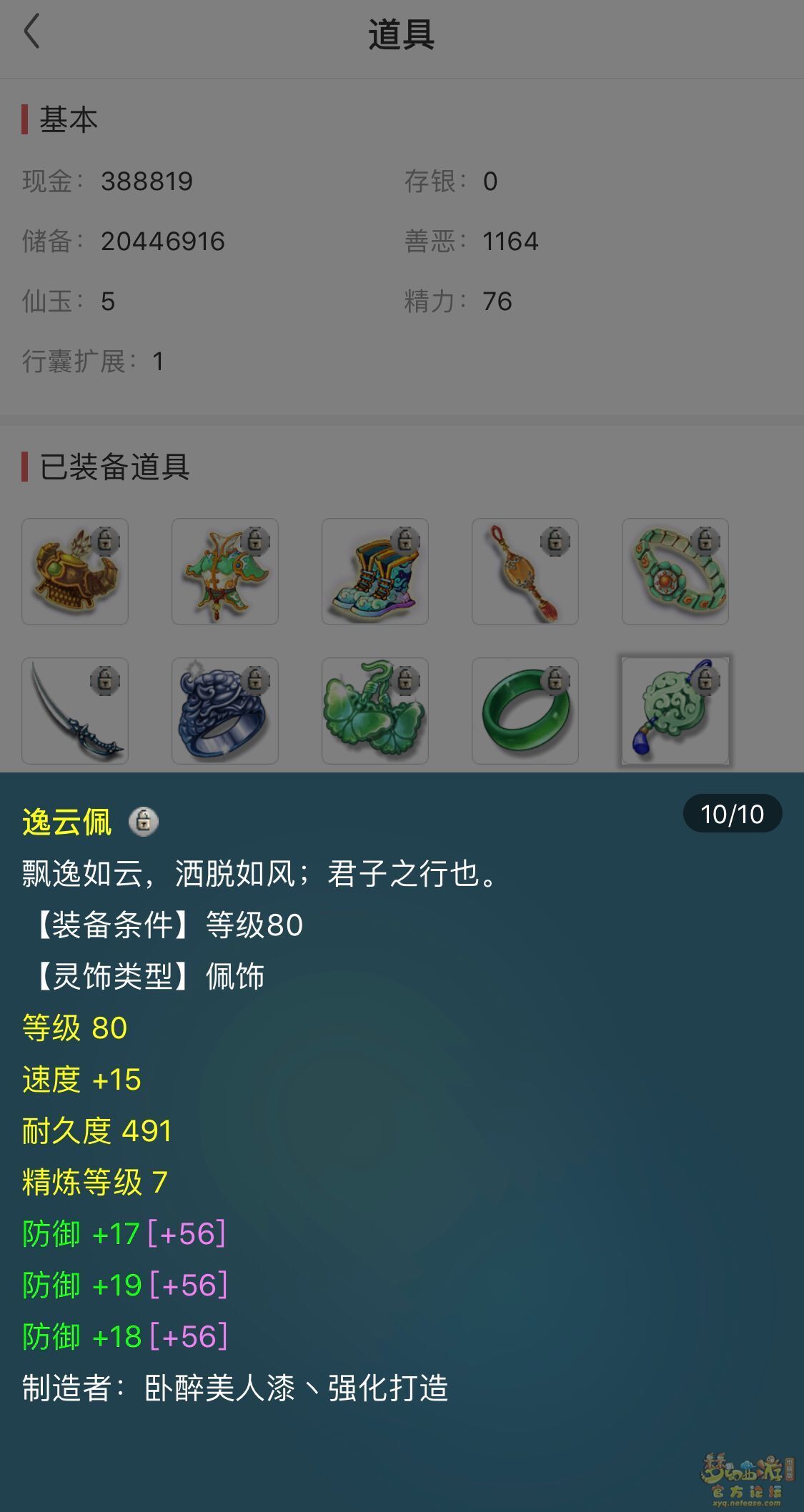Screen dimensions: 804x1512
Task: Select the dark blue lion ring item
Action: 225,711
